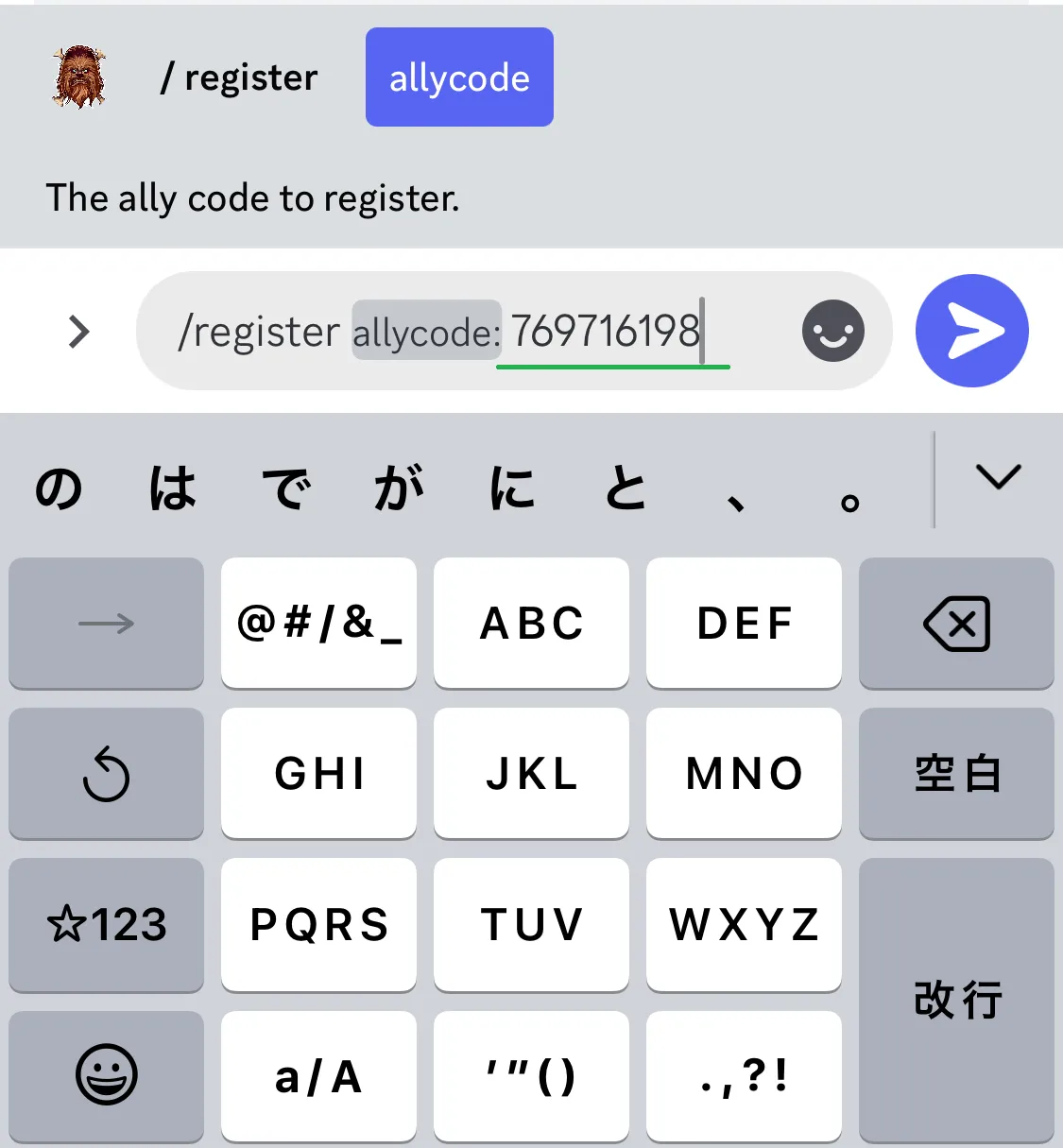Delete last digit with backspace key

[x=956, y=624]
